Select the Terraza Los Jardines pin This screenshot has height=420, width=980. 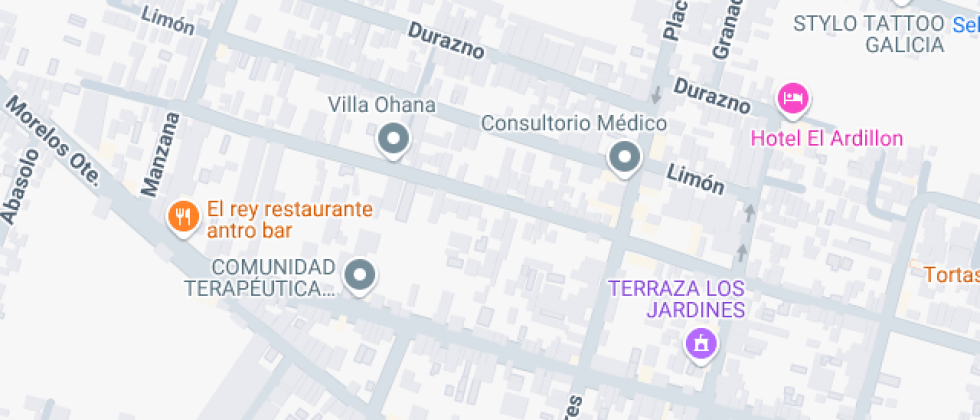pos(701,343)
